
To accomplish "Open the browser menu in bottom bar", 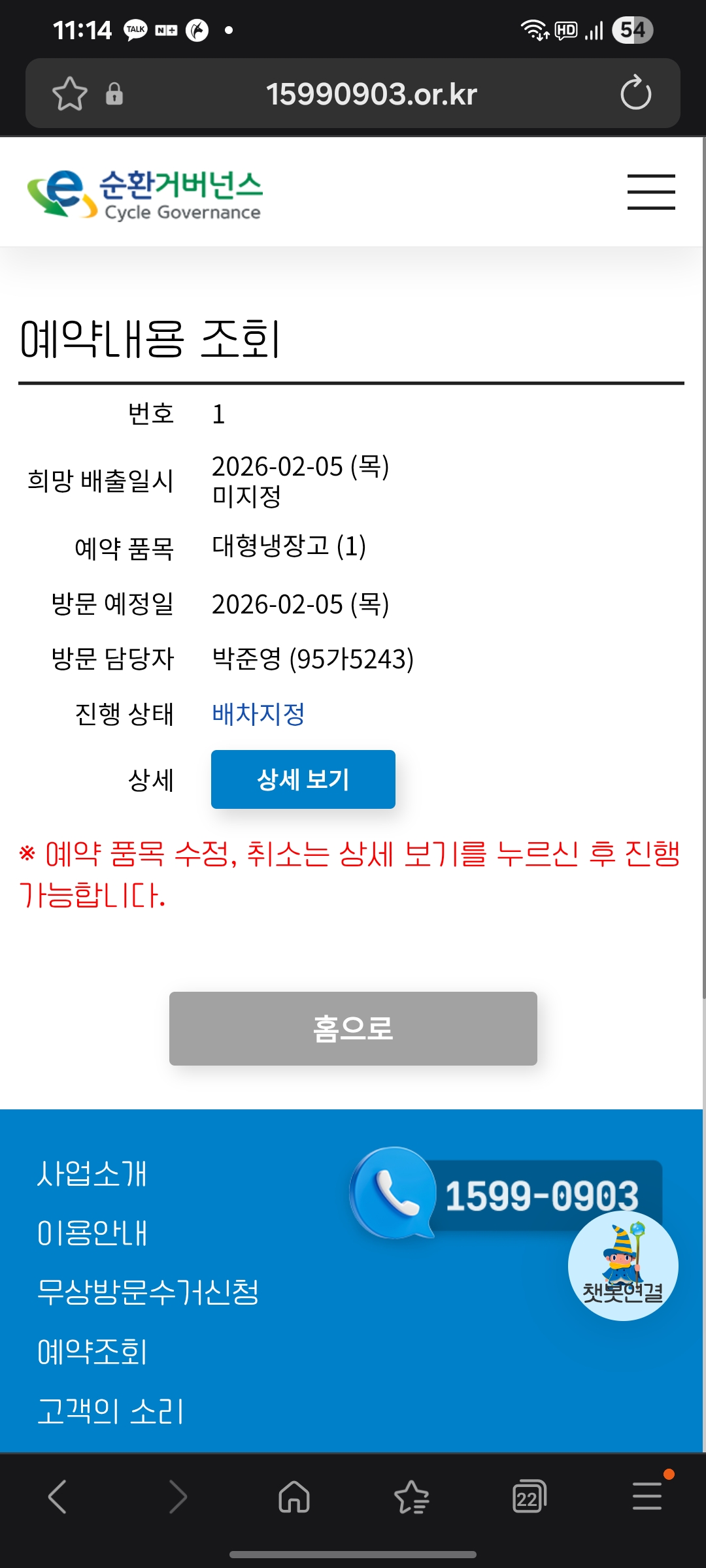I will click(x=647, y=1496).
